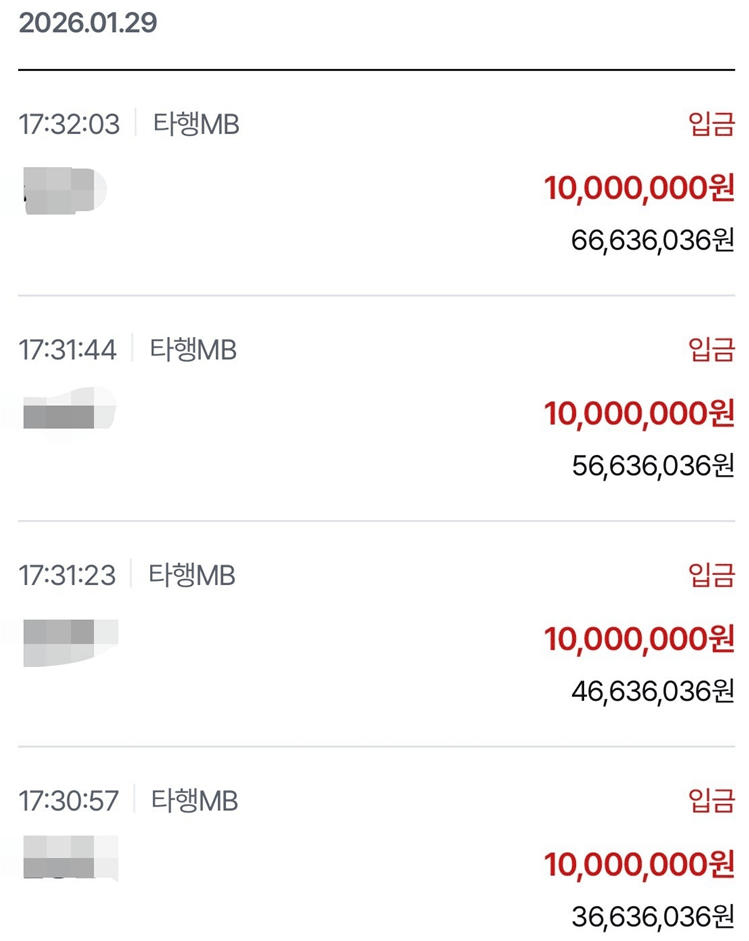View details of the 17:31:44 deposit
The height and width of the screenshot is (941, 749).
[x=374, y=410]
